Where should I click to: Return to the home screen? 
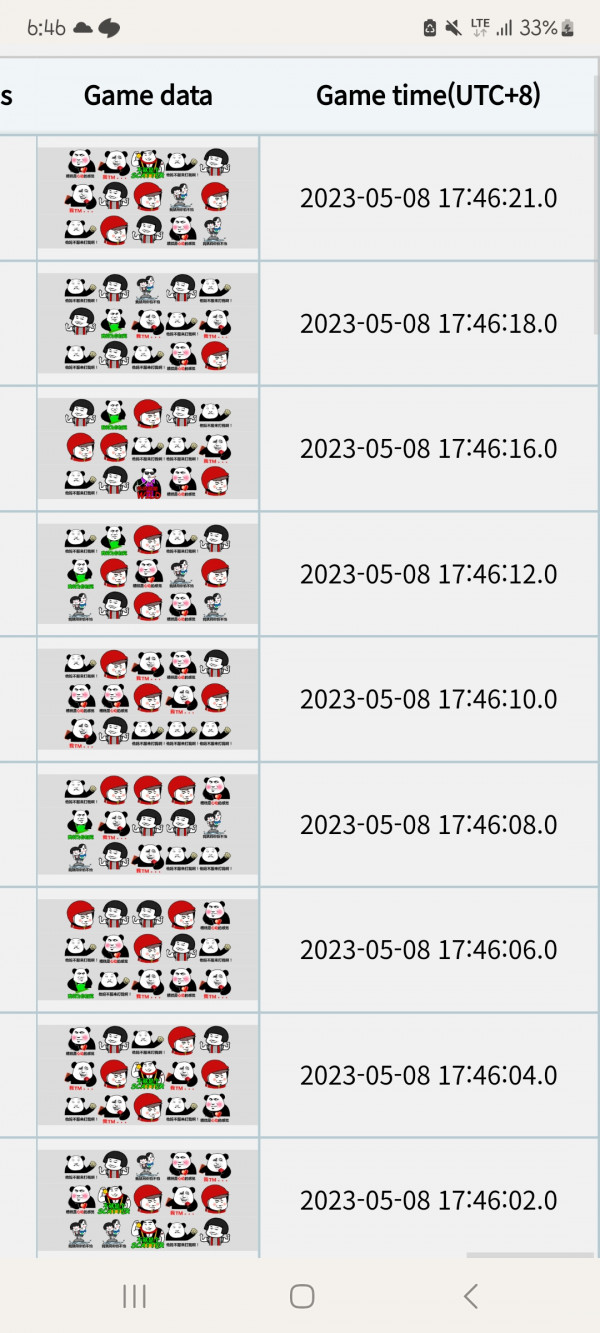pyautogui.click(x=302, y=1297)
